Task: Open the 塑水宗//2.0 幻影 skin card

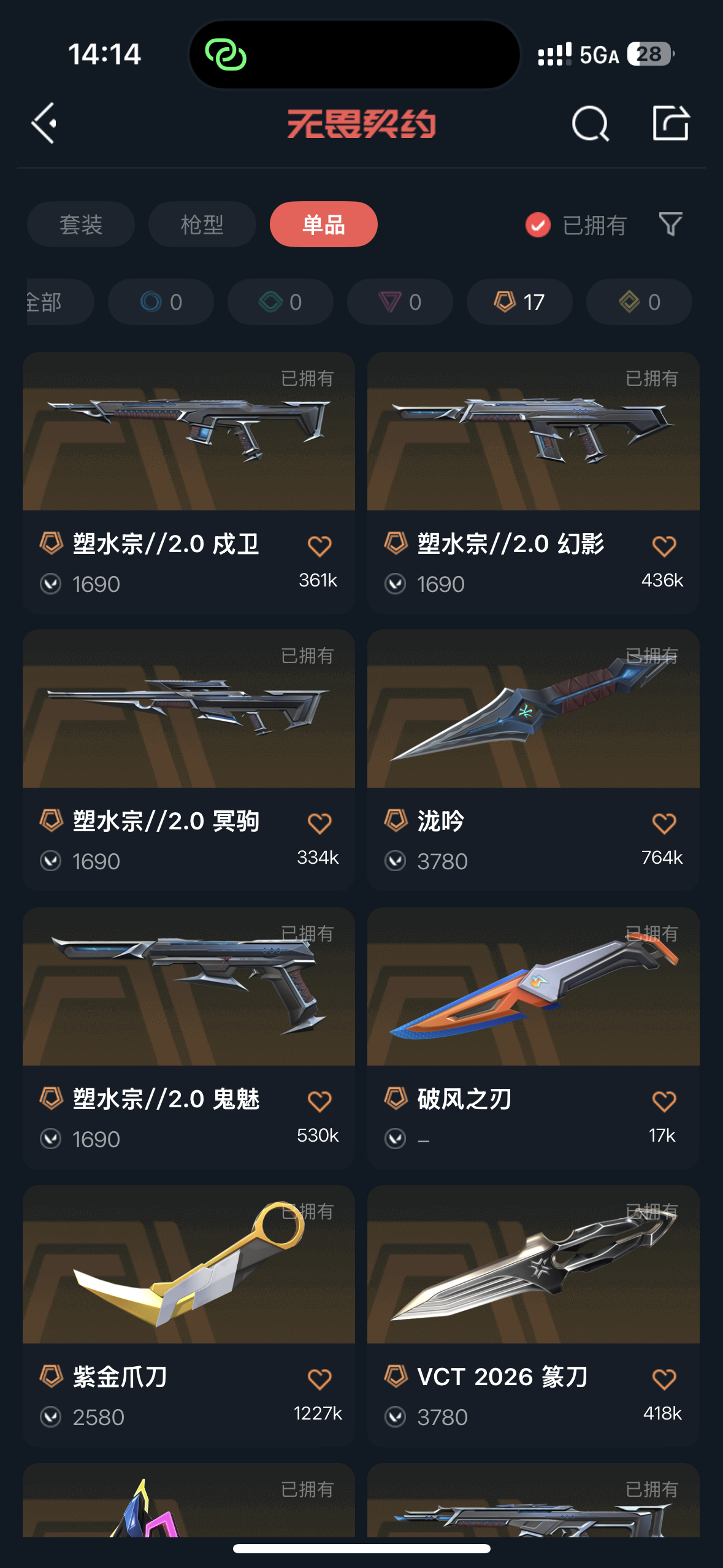Action: pyautogui.click(x=534, y=483)
